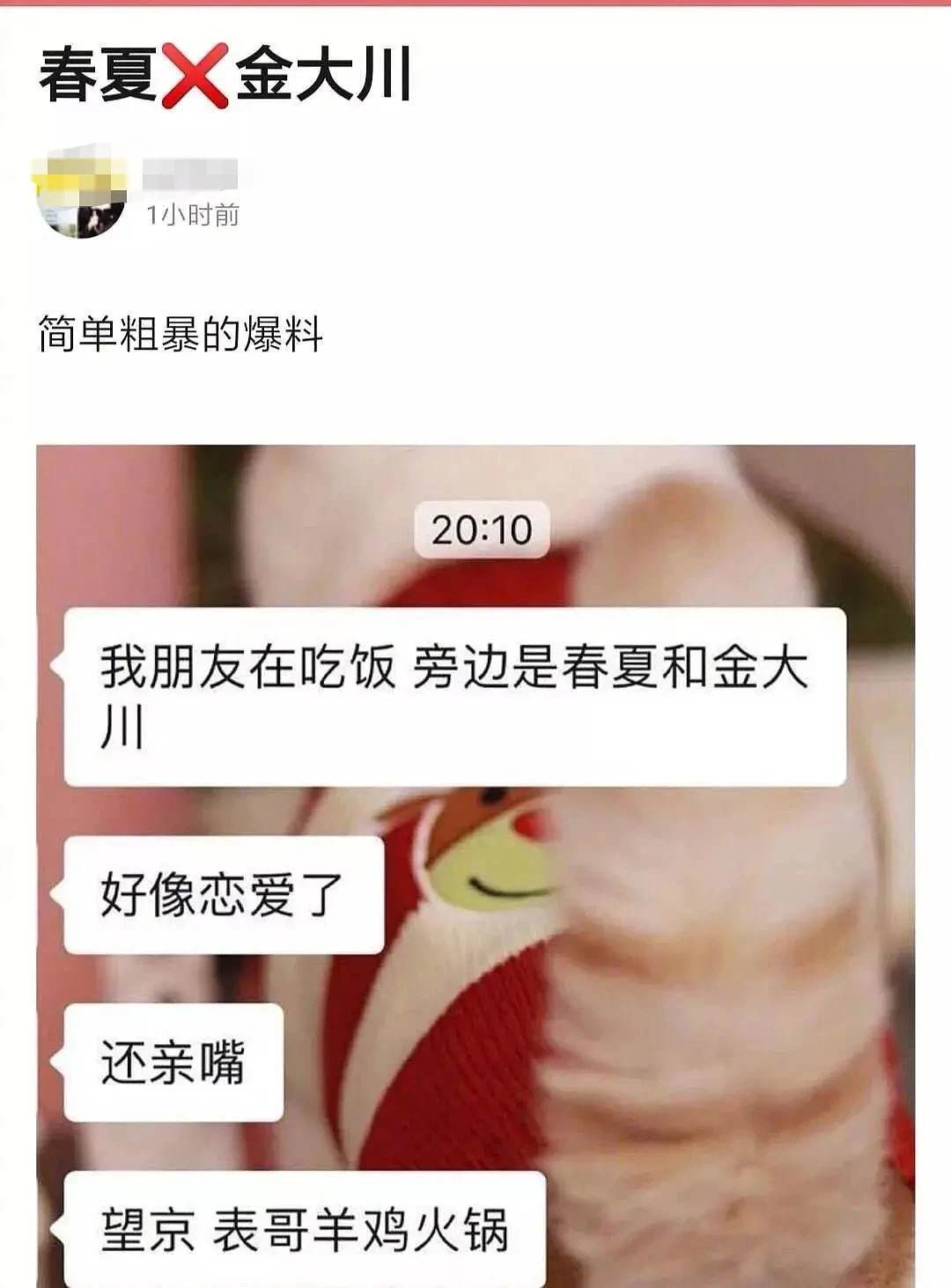Open the blurred author username

click(x=190, y=174)
